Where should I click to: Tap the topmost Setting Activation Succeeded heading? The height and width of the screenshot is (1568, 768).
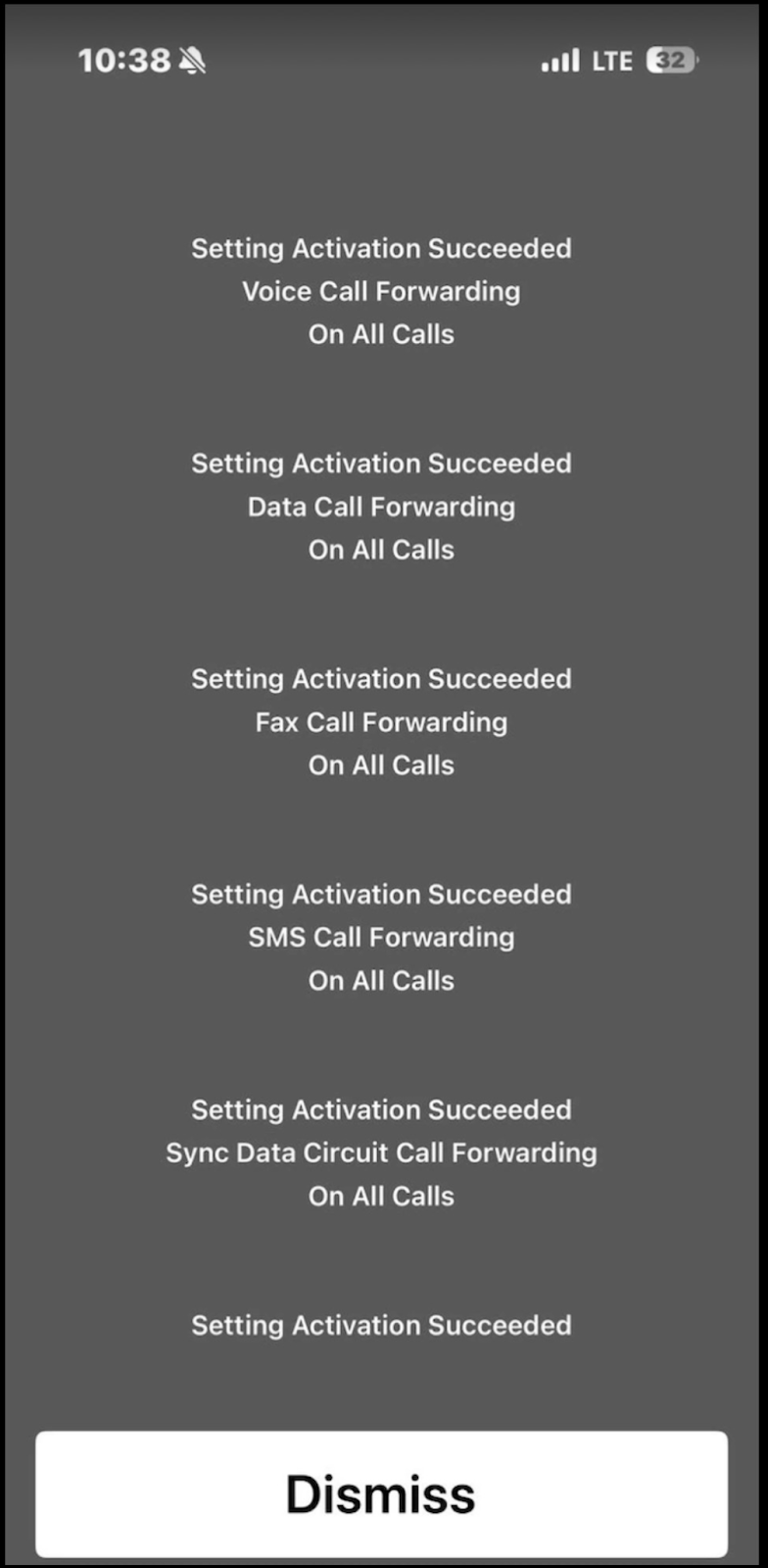381,248
